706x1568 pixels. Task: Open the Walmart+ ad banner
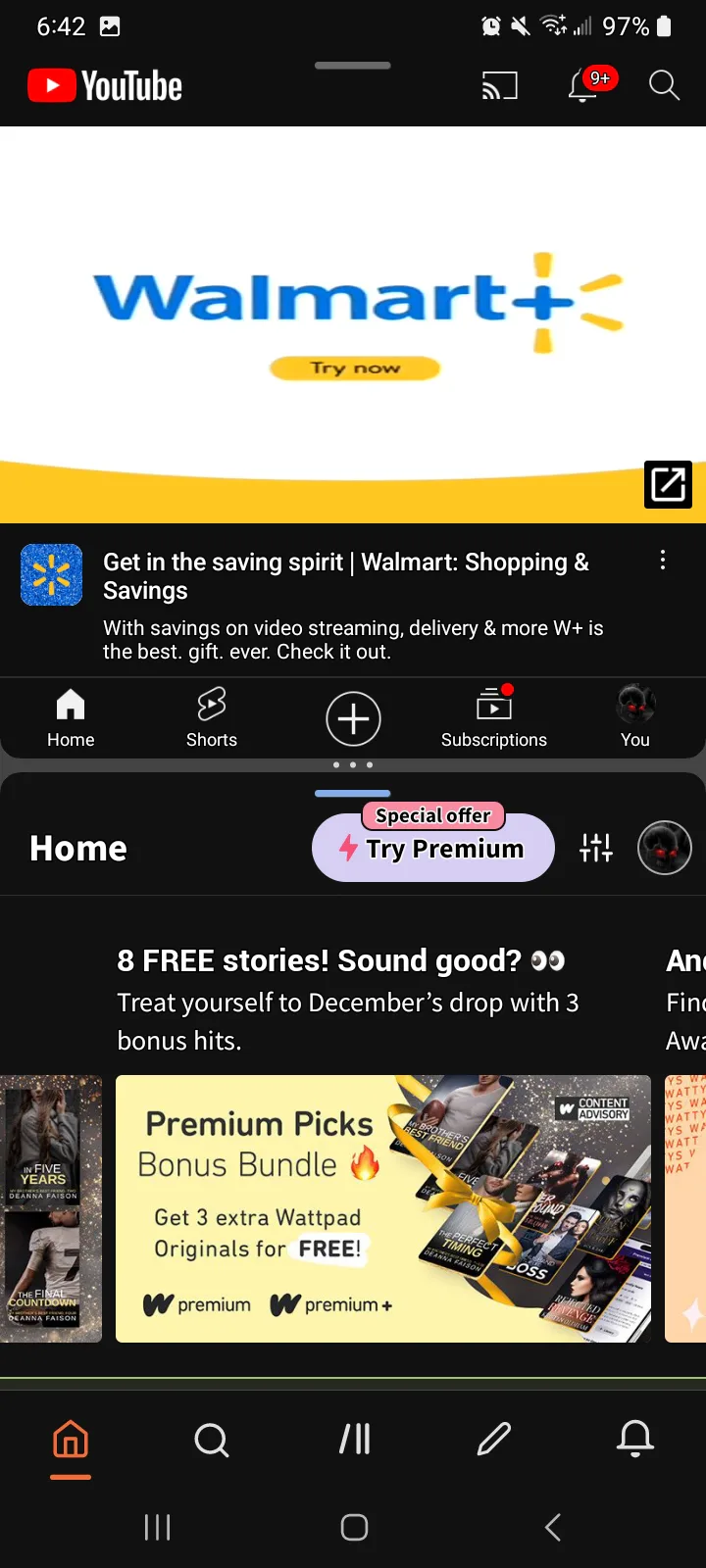click(x=353, y=324)
